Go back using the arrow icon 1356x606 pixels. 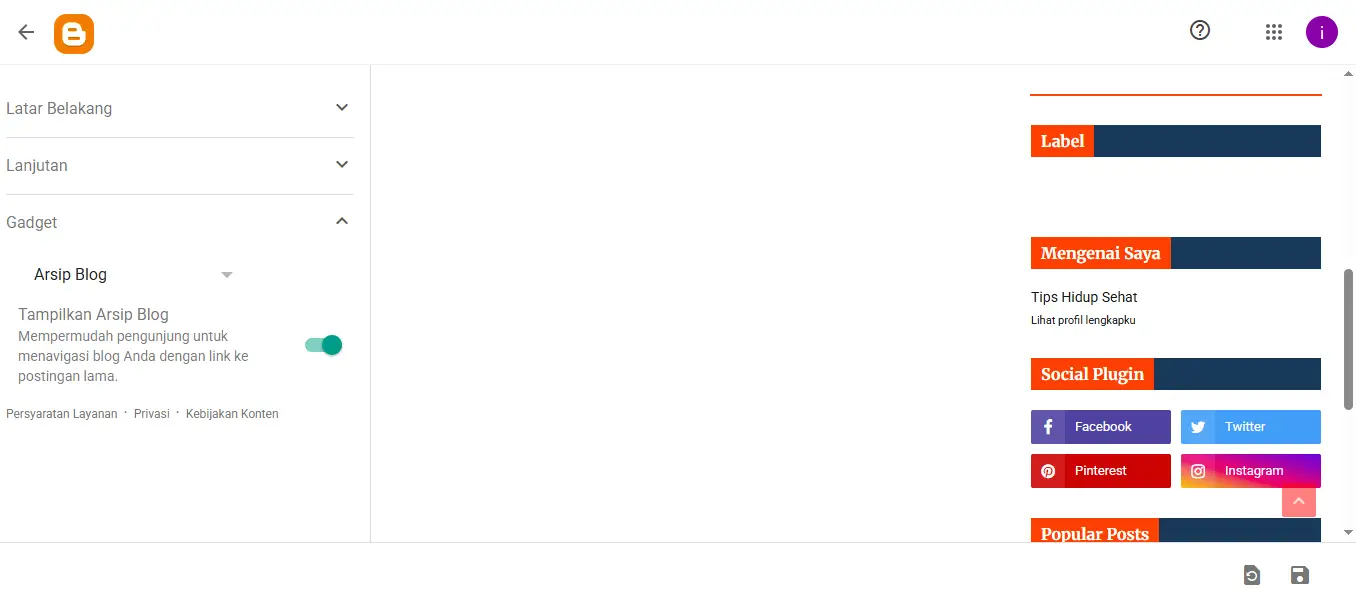(26, 32)
